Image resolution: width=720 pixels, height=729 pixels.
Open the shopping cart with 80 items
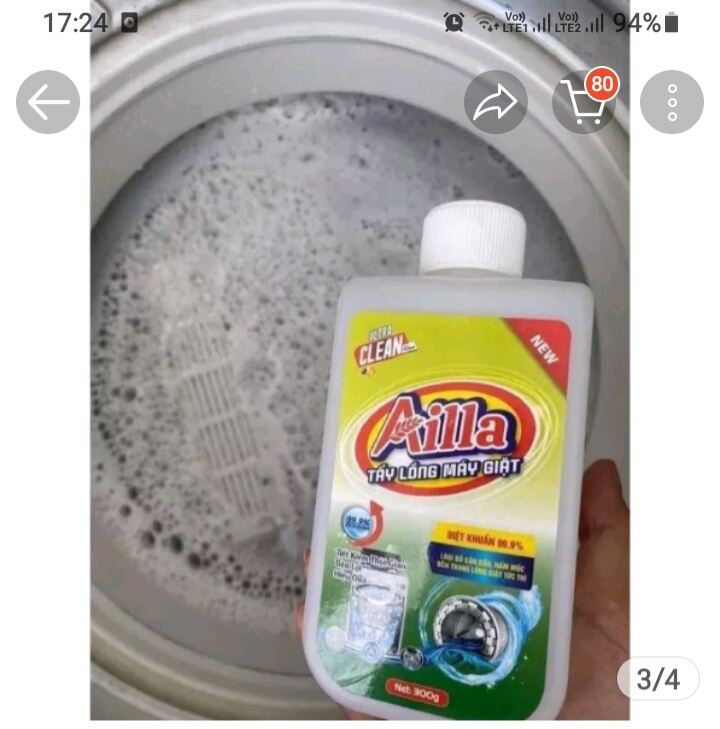[584, 102]
